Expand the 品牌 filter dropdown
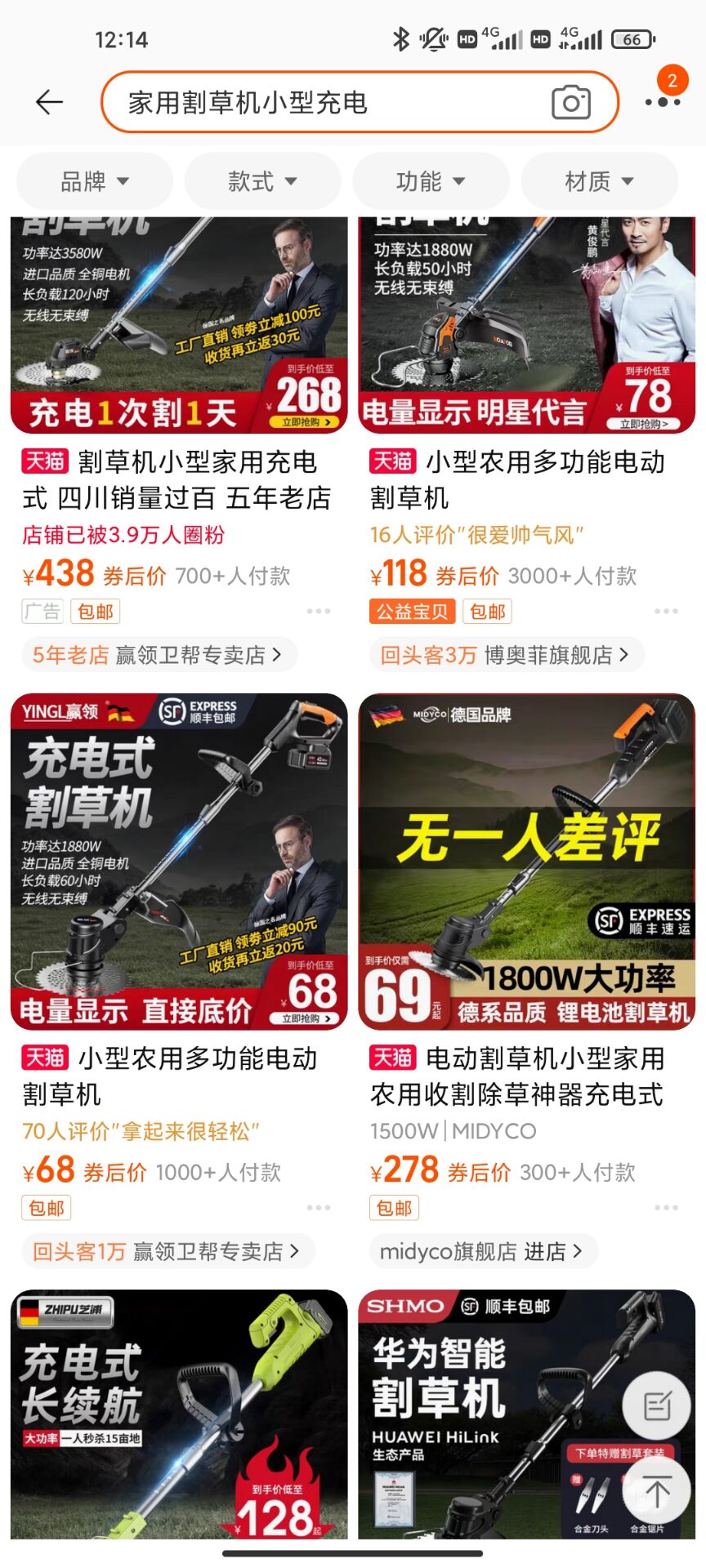Image resolution: width=706 pixels, height=1568 pixels. [95, 181]
